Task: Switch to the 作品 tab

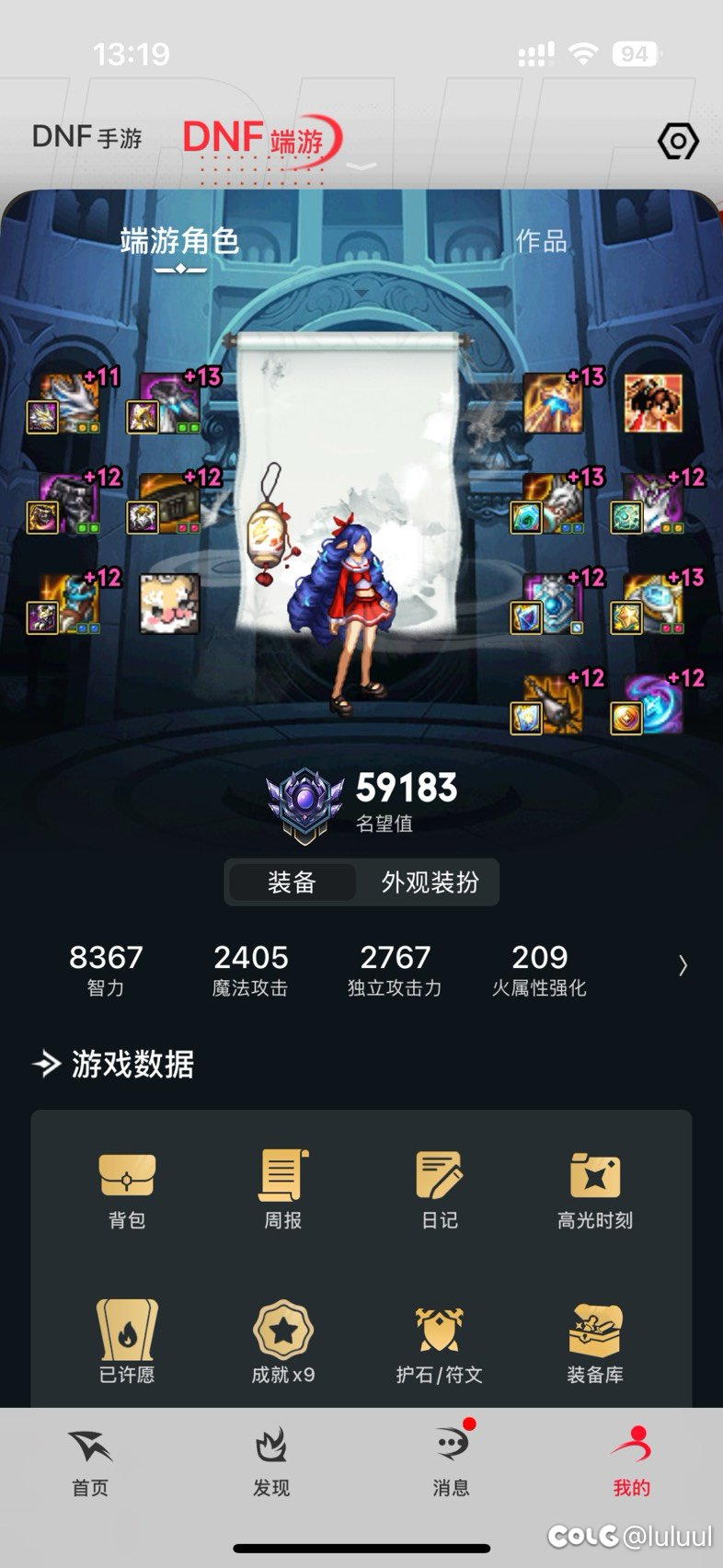Action: pyautogui.click(x=541, y=241)
